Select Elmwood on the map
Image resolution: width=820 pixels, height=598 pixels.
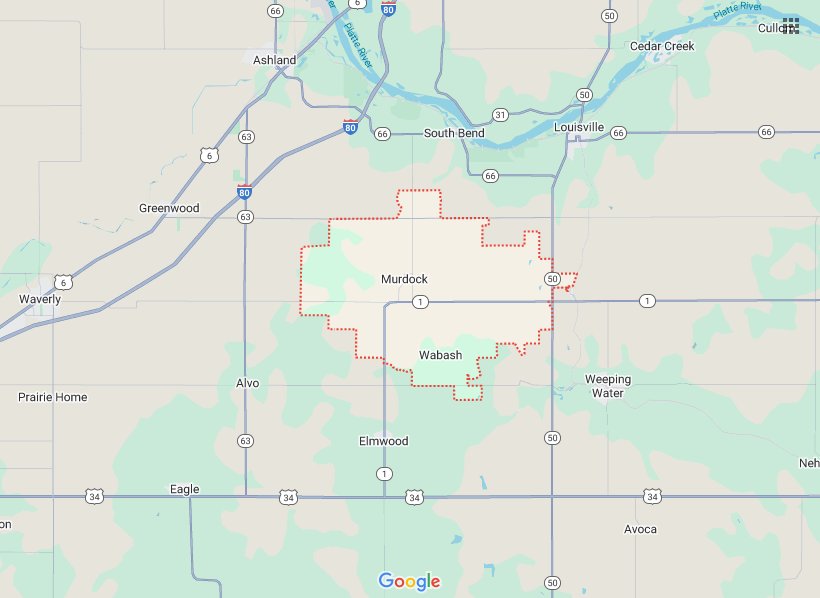(383, 441)
